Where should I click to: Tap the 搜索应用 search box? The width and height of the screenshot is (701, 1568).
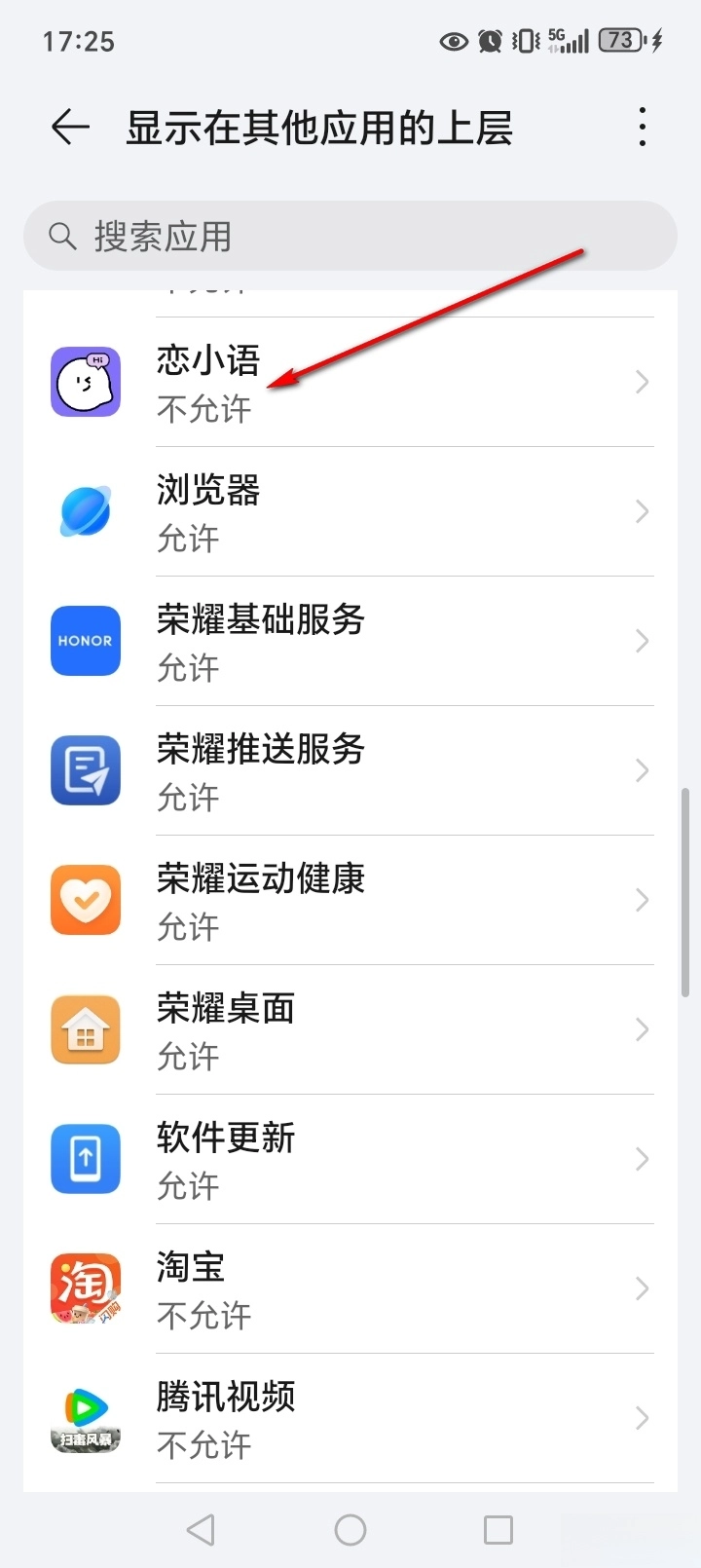(x=350, y=237)
